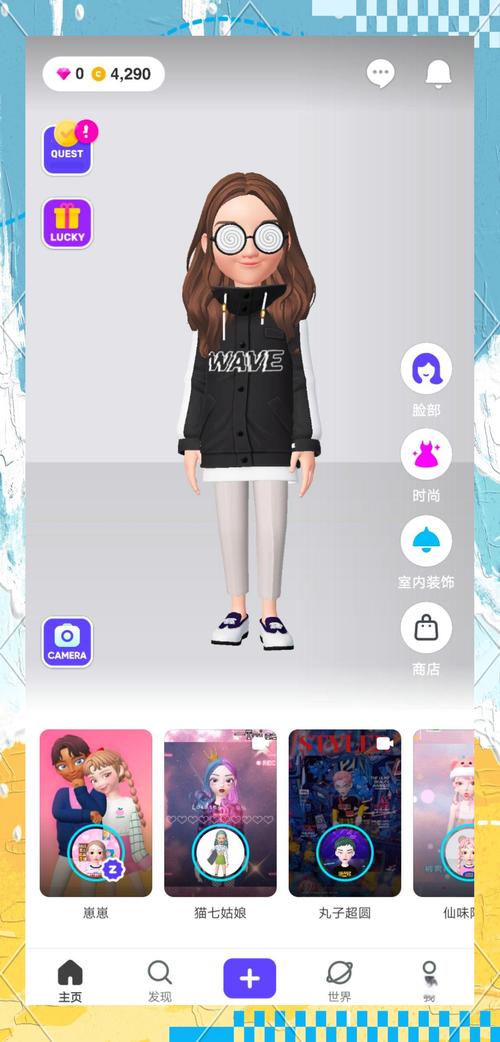Tap the gems and coins balance pill
The height and width of the screenshot is (1042, 500).
(x=103, y=74)
